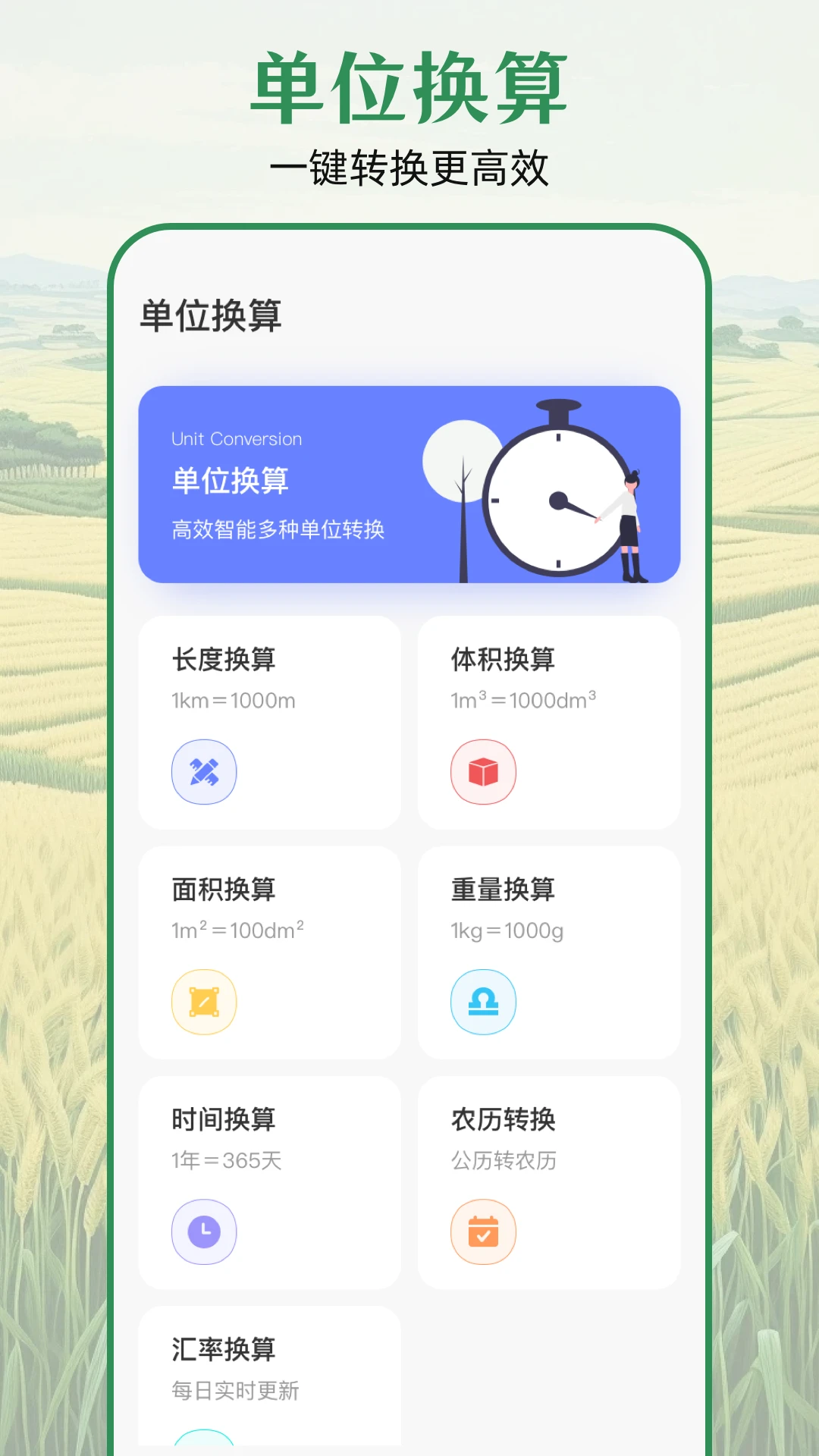
Task: Open the 汇率换算 card
Action: point(269,1388)
